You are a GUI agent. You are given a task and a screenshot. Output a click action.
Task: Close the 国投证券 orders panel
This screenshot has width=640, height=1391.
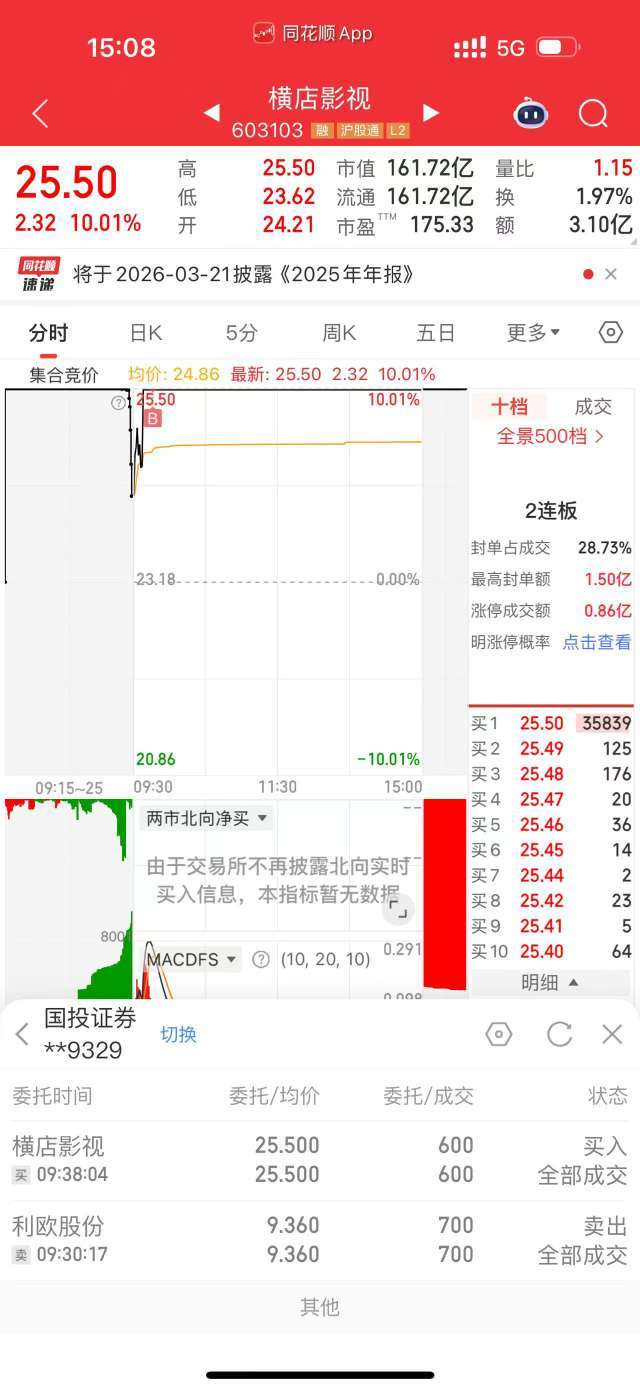click(612, 1034)
